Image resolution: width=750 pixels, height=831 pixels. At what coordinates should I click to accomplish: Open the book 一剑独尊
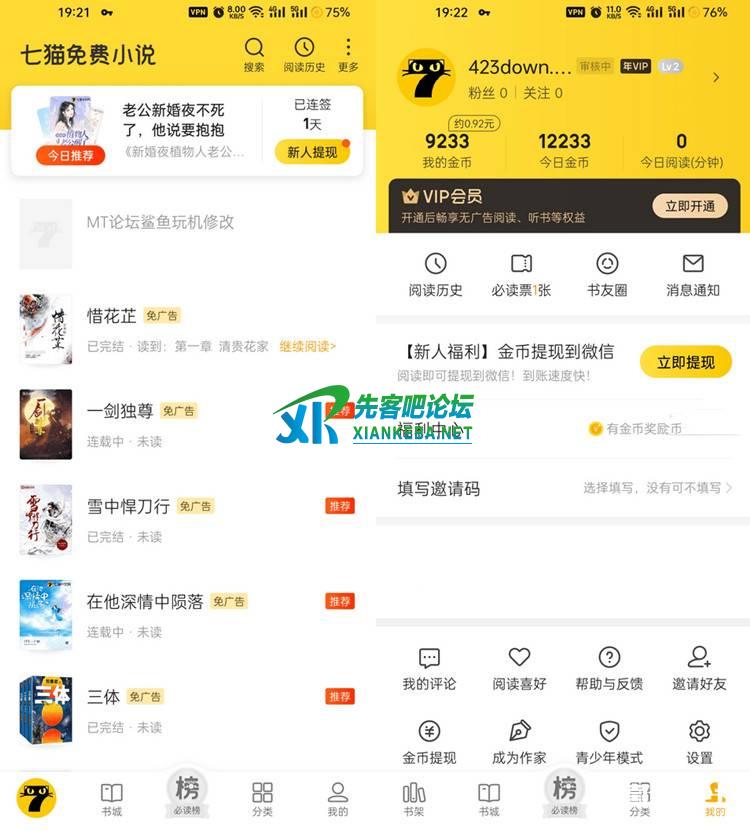[x=119, y=411]
